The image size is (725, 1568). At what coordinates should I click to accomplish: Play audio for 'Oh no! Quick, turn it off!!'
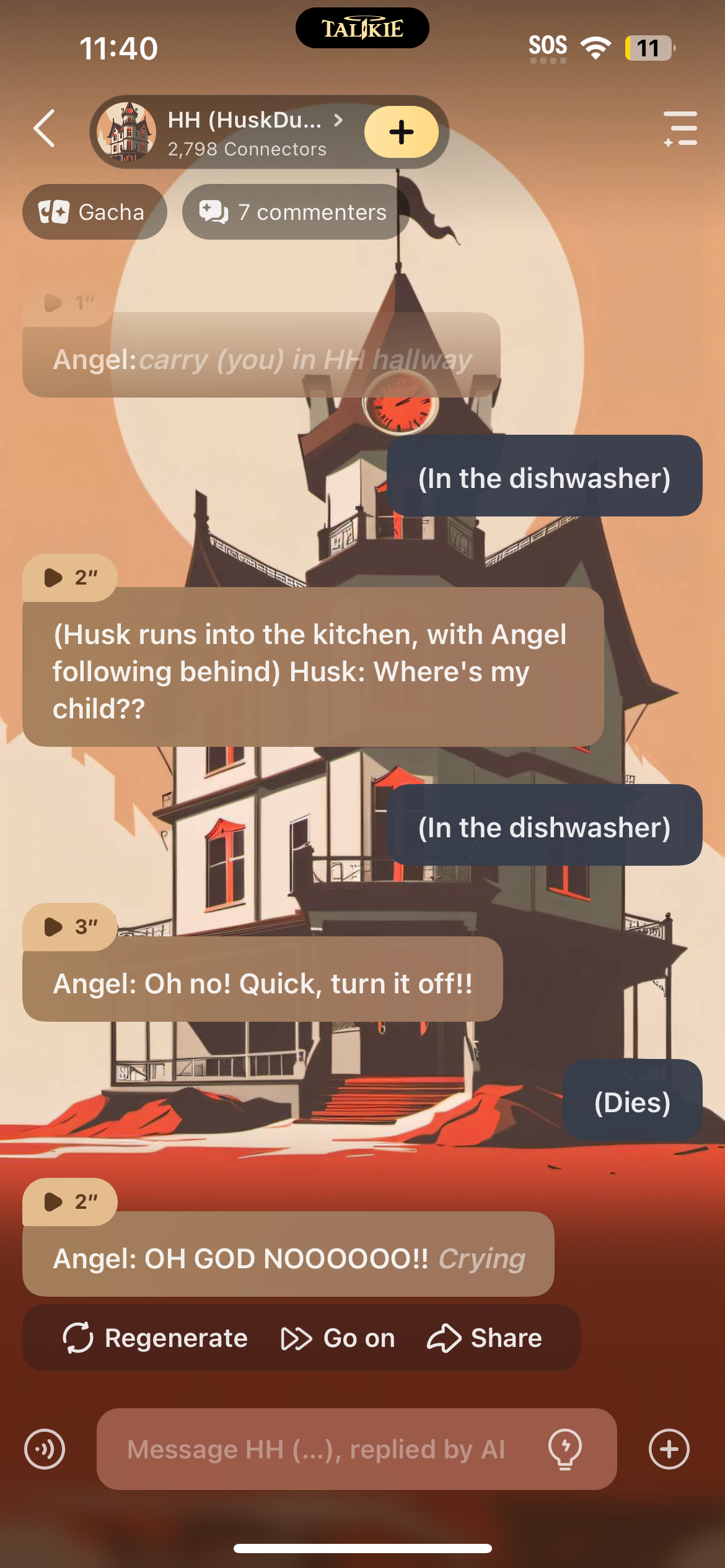click(69, 927)
